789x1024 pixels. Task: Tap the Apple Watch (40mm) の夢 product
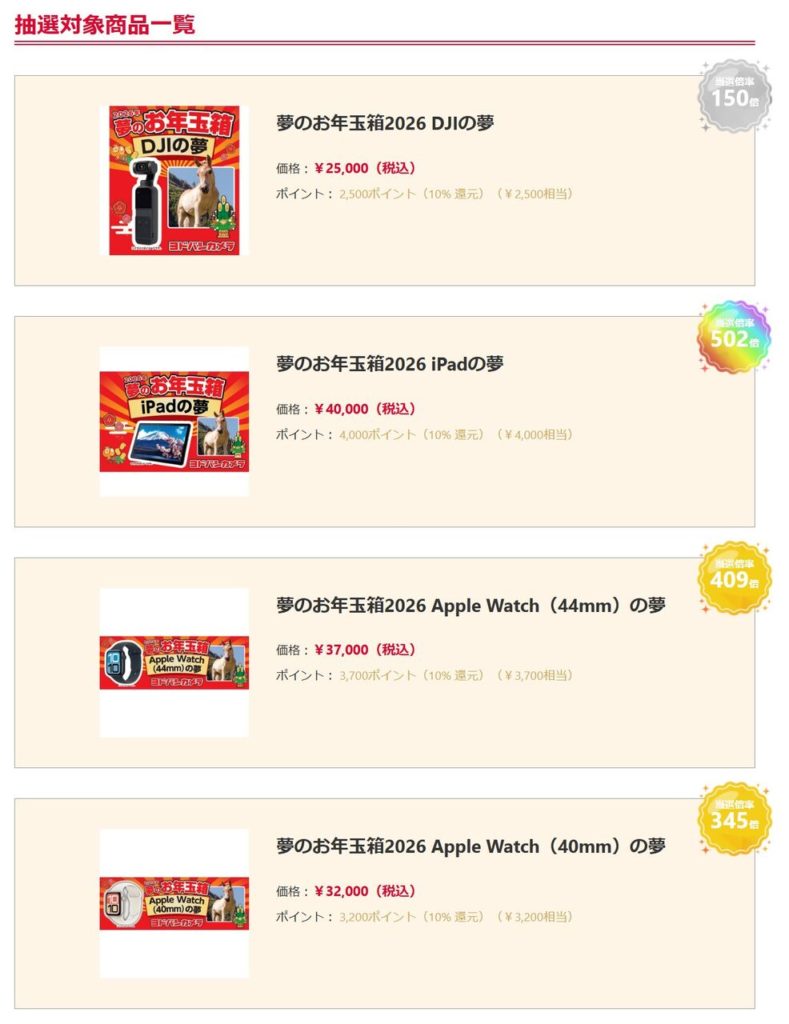[x=471, y=846]
